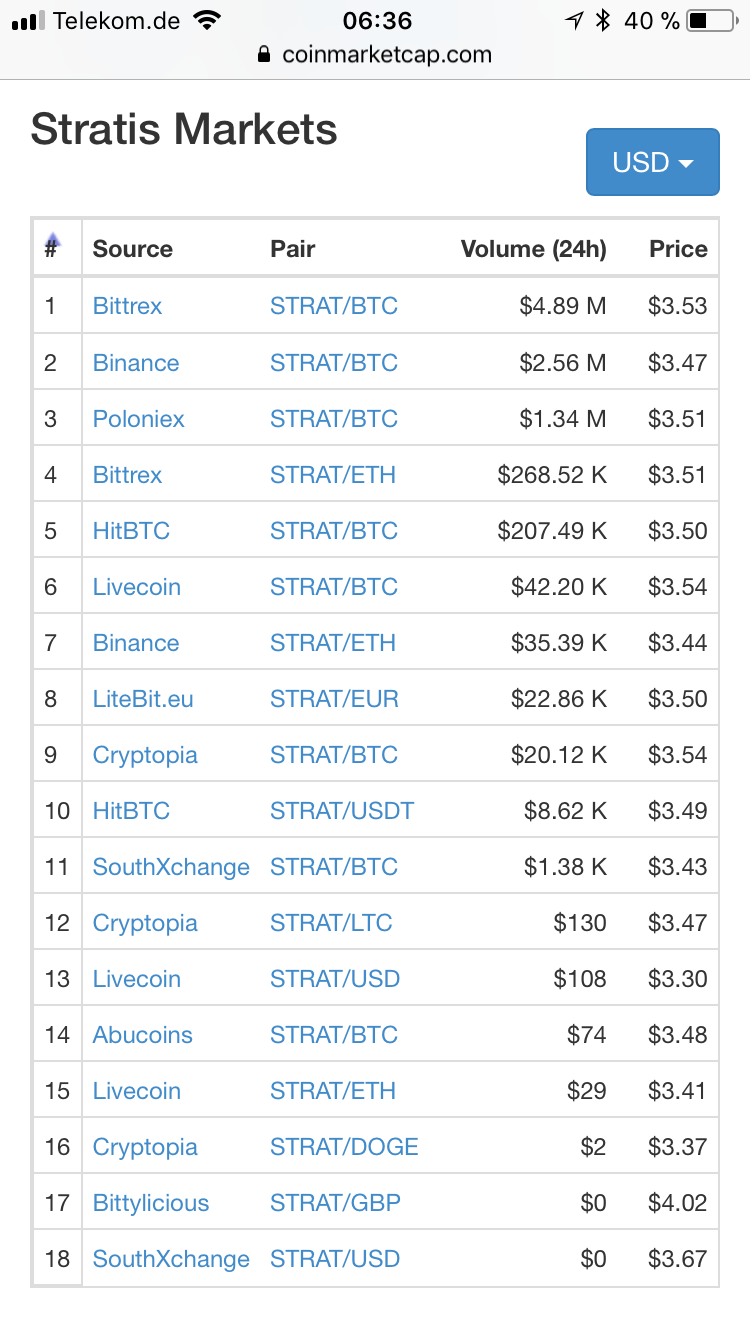Sort table by Price column header

pos(678,249)
